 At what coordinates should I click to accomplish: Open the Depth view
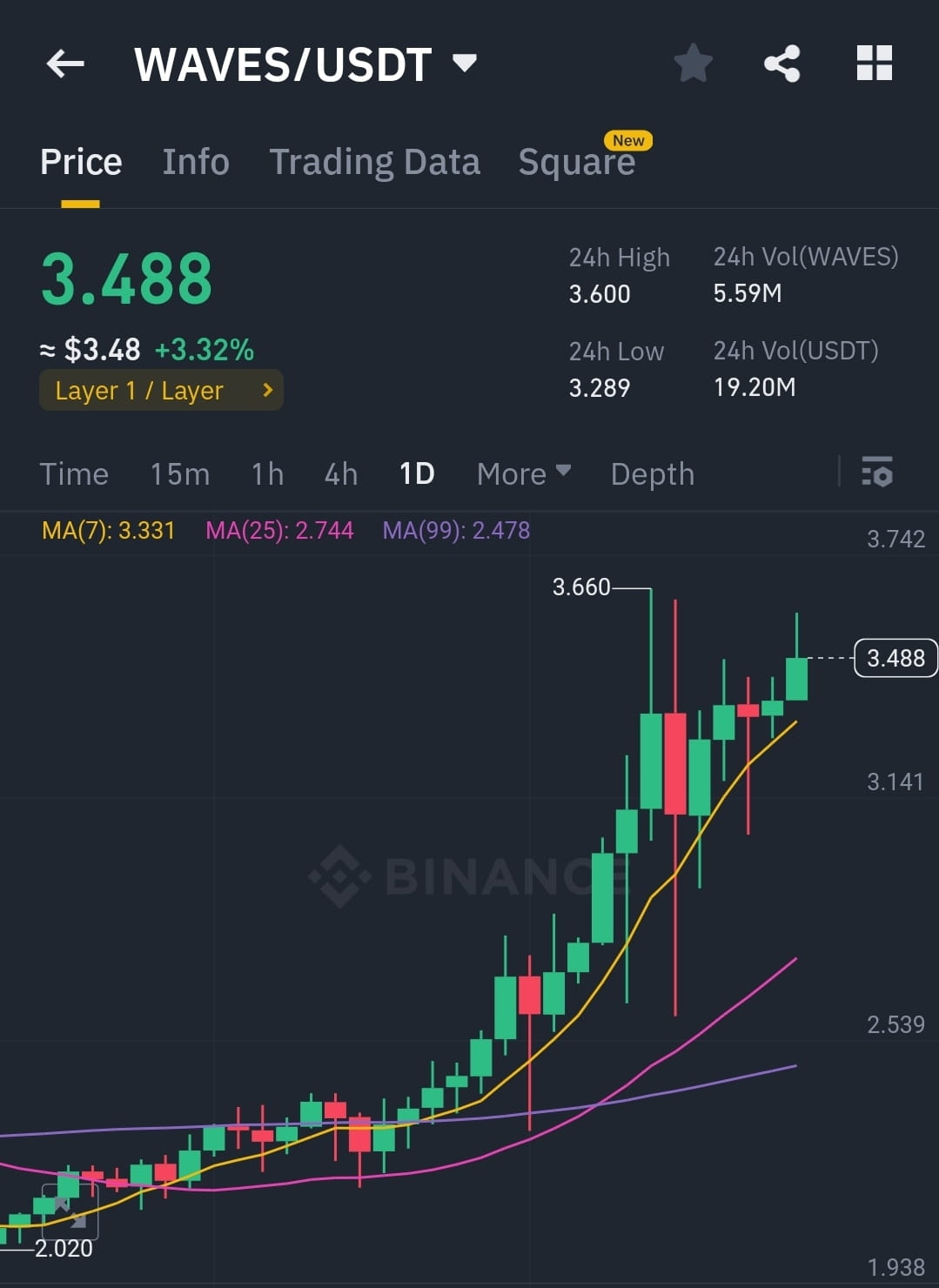[652, 473]
